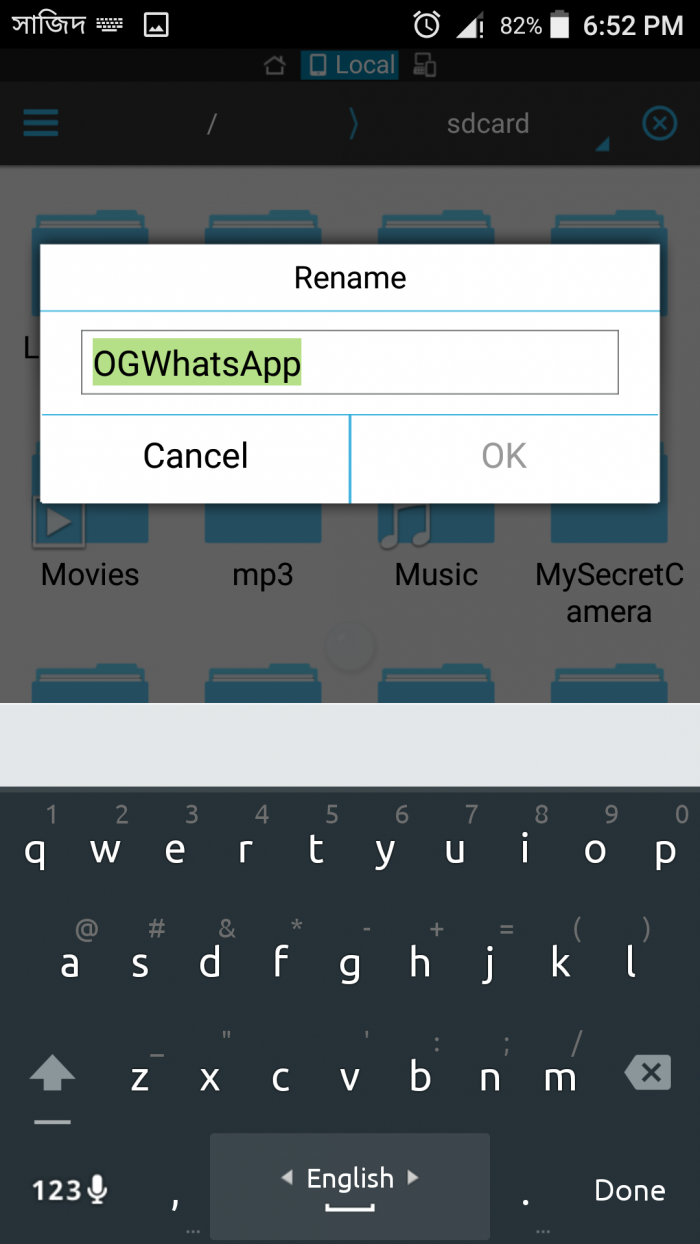The height and width of the screenshot is (1244, 700).
Task: Hit the keyboard backspace key
Action: coord(648,1075)
